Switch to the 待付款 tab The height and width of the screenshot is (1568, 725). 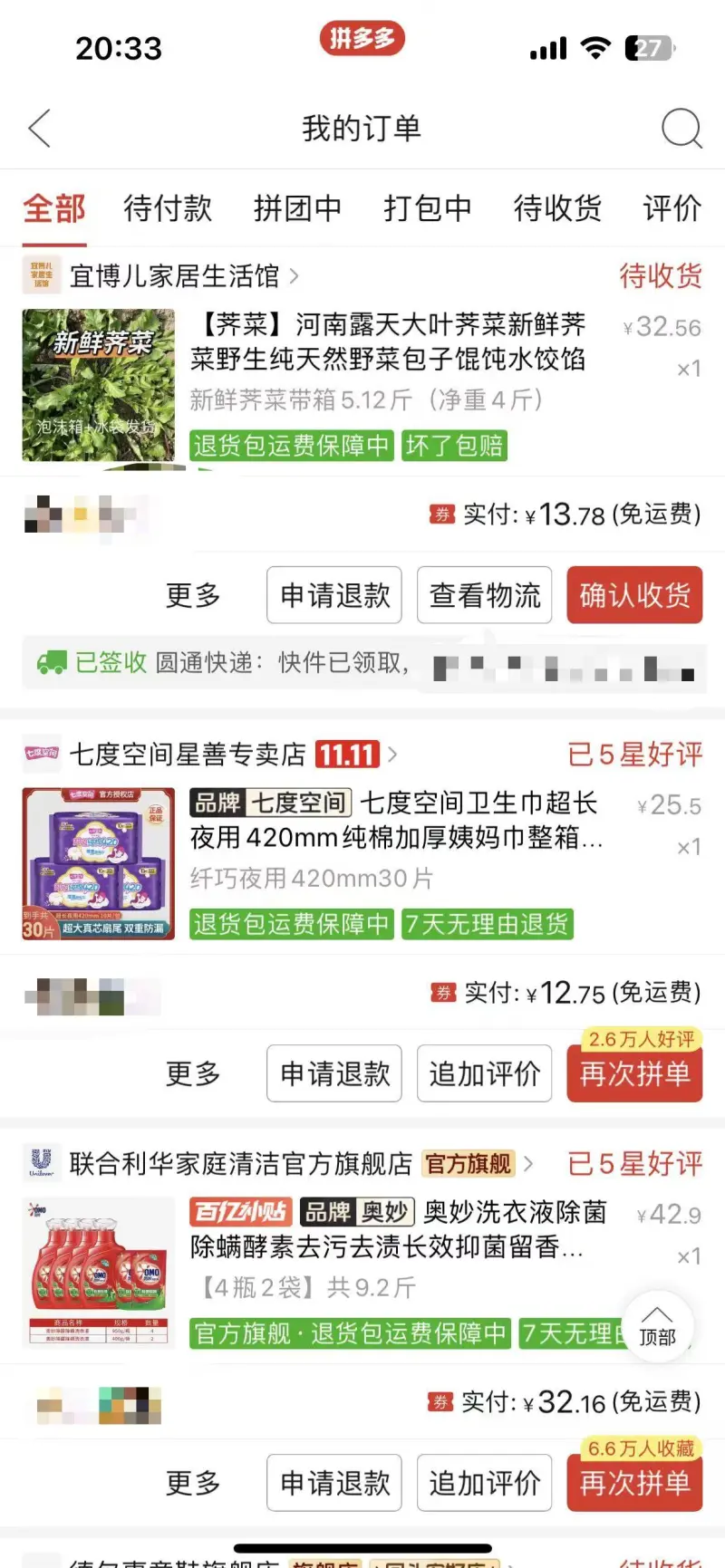[168, 208]
